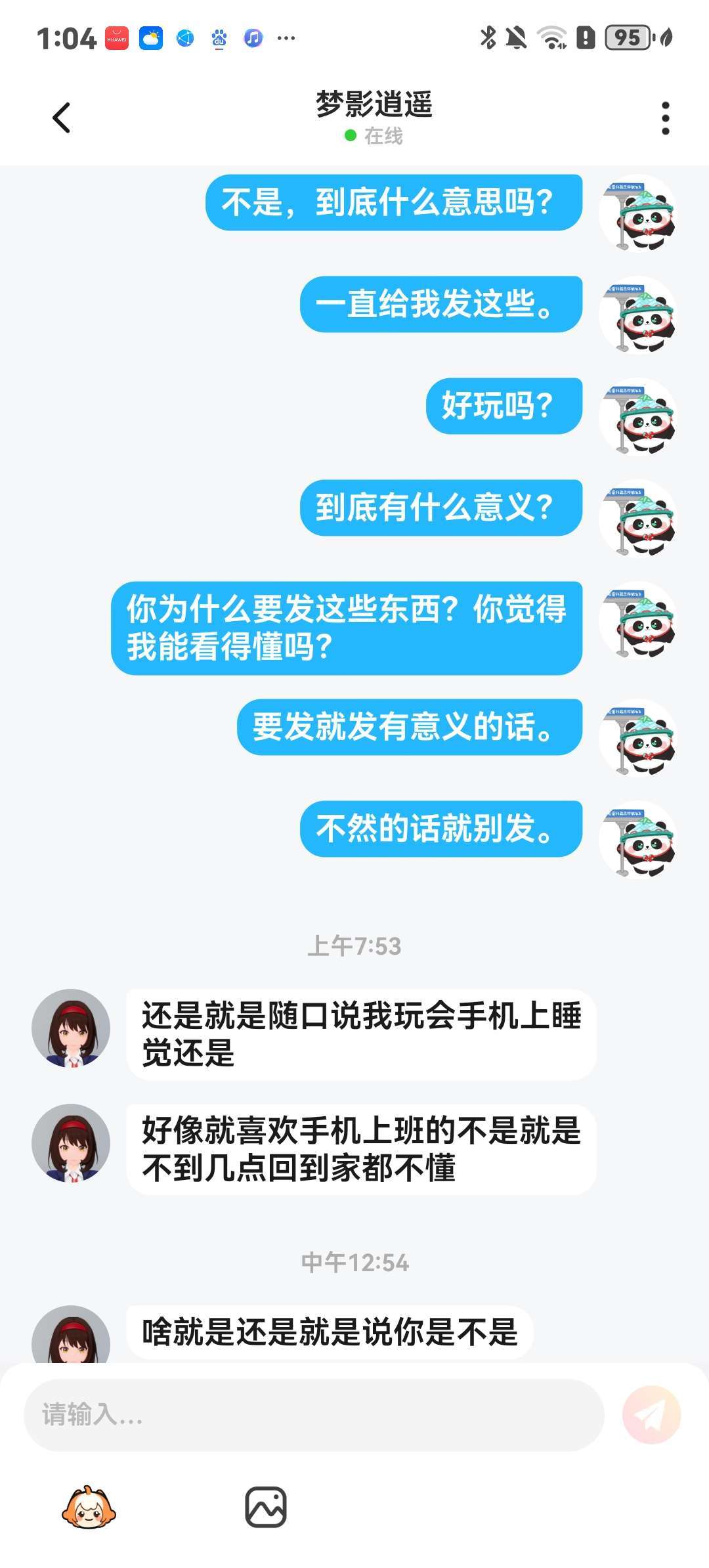
Task: Focus the 请输入 message input field
Action: [314, 1414]
